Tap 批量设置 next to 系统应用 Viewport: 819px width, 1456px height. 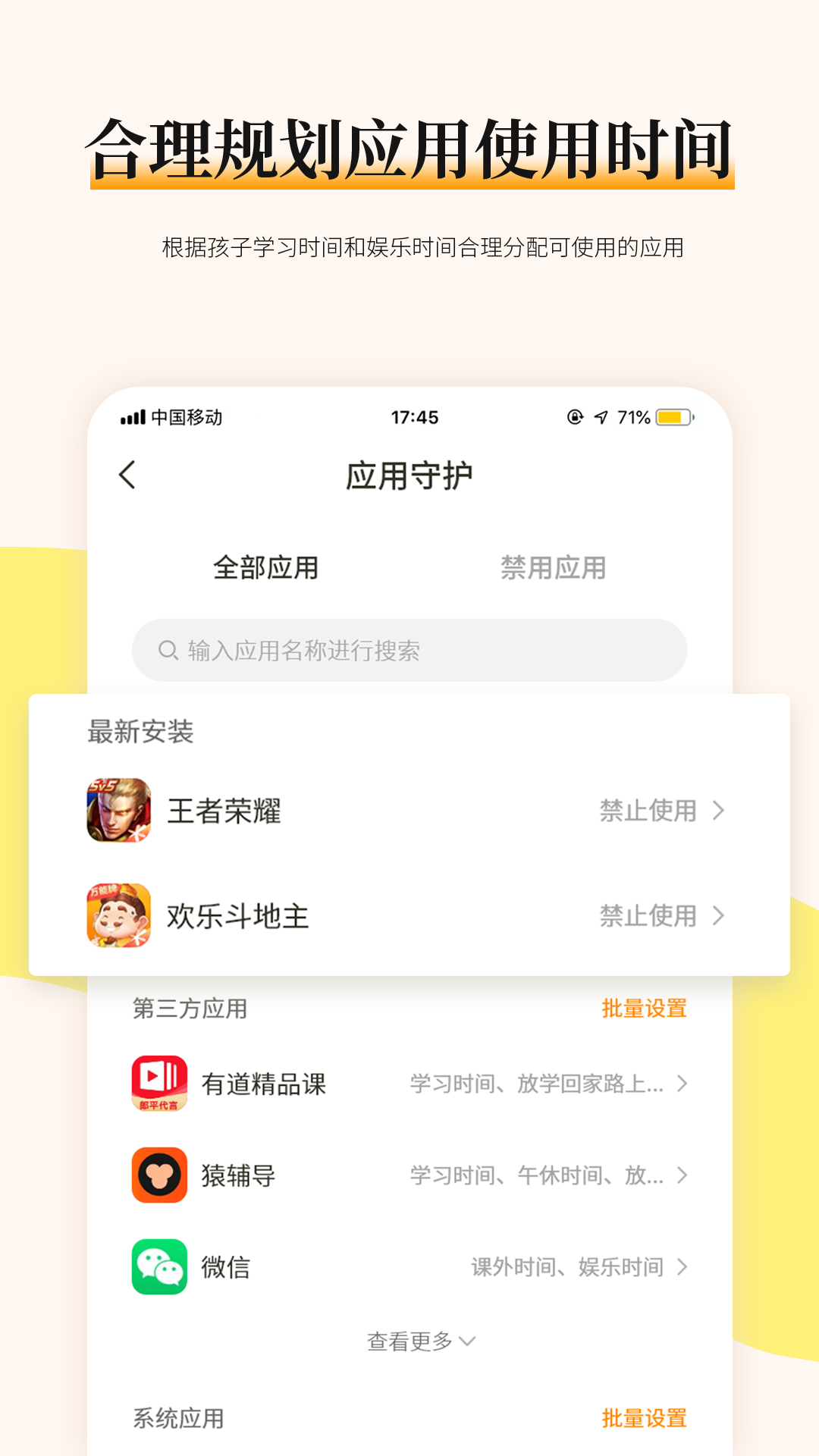pyautogui.click(x=642, y=1417)
